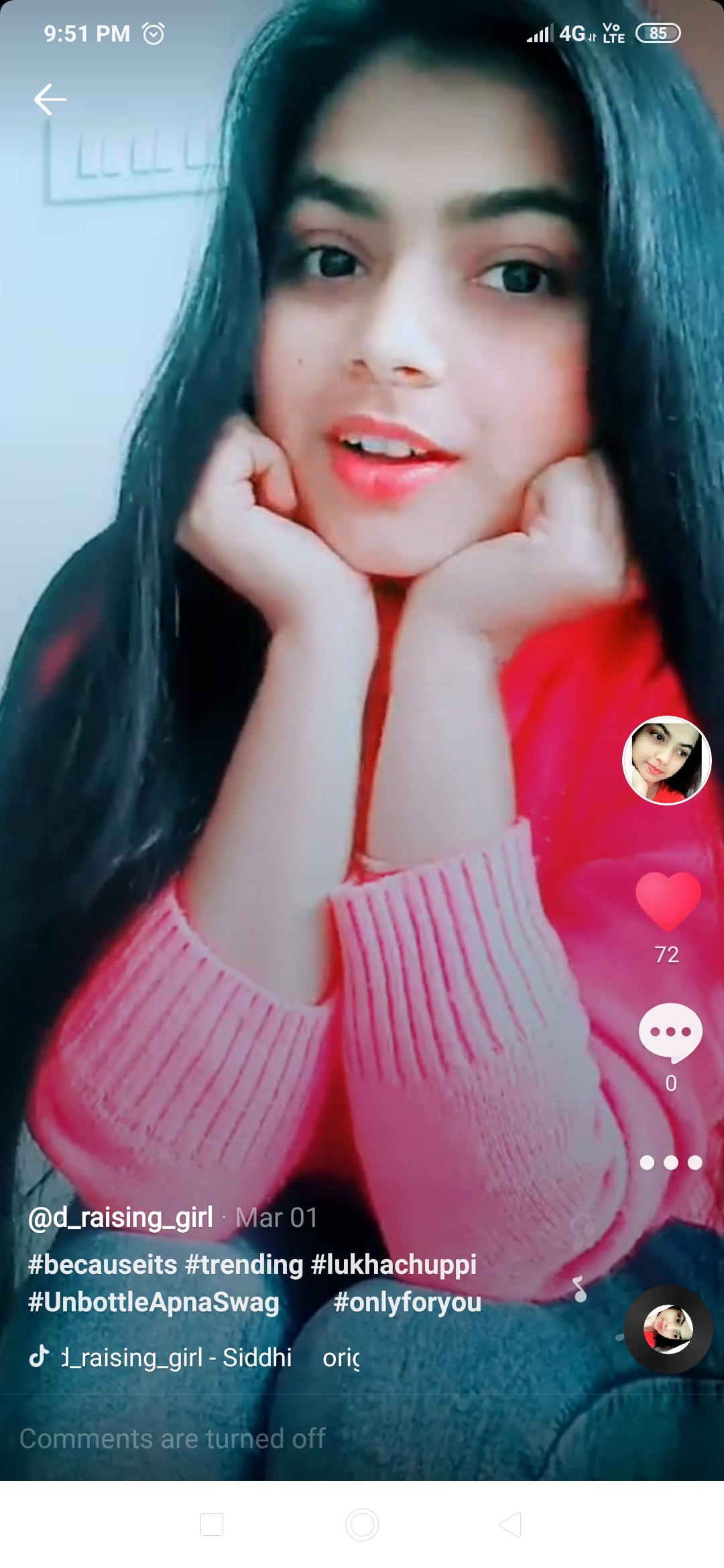
Task: Open the #onlyforyou hashtag
Action: click(408, 1302)
